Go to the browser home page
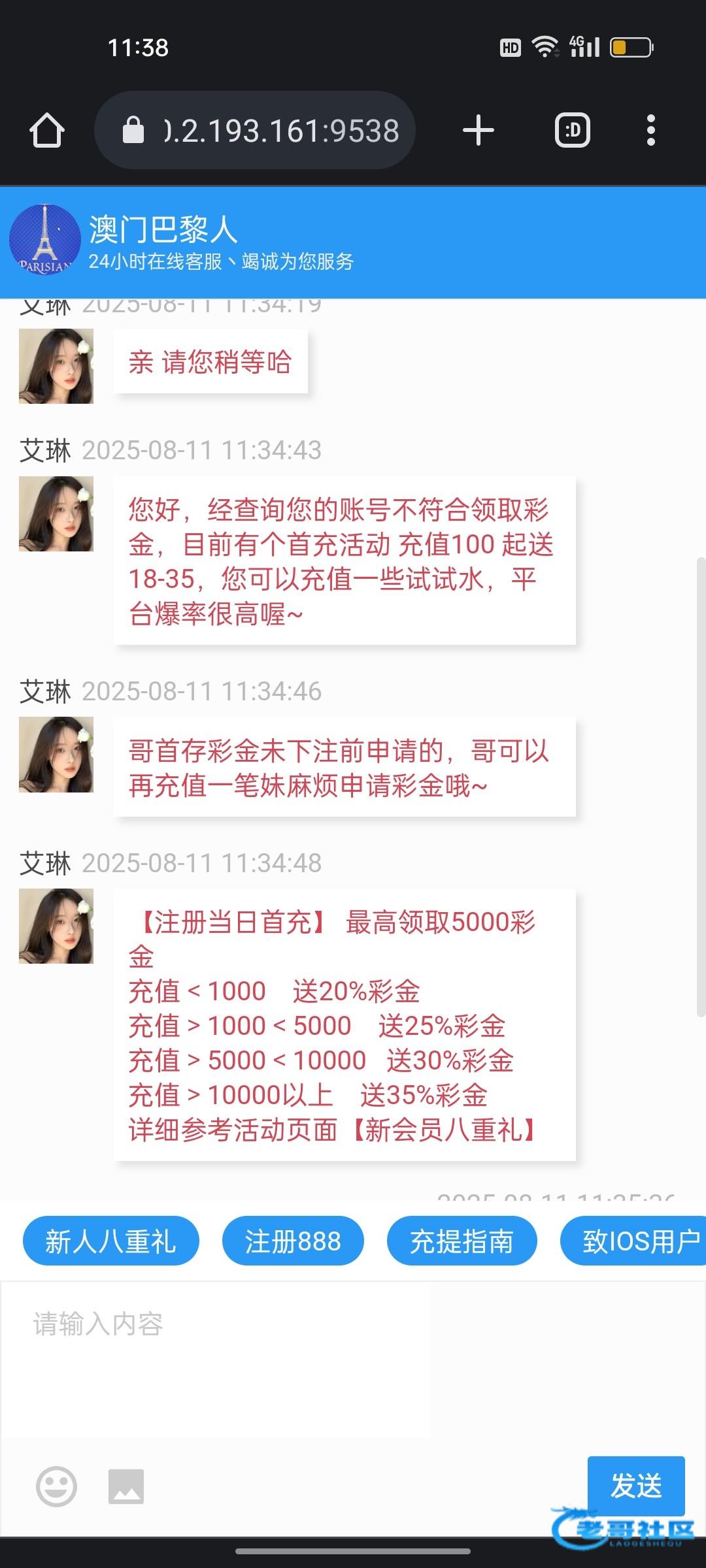 click(47, 131)
